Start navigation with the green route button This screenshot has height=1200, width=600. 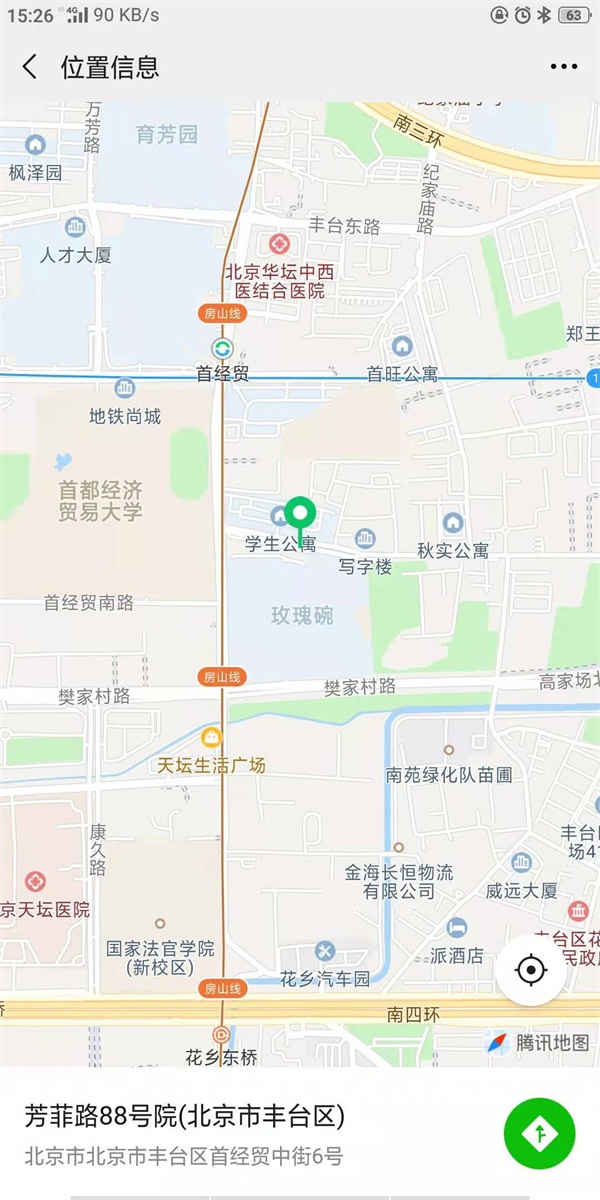539,1133
